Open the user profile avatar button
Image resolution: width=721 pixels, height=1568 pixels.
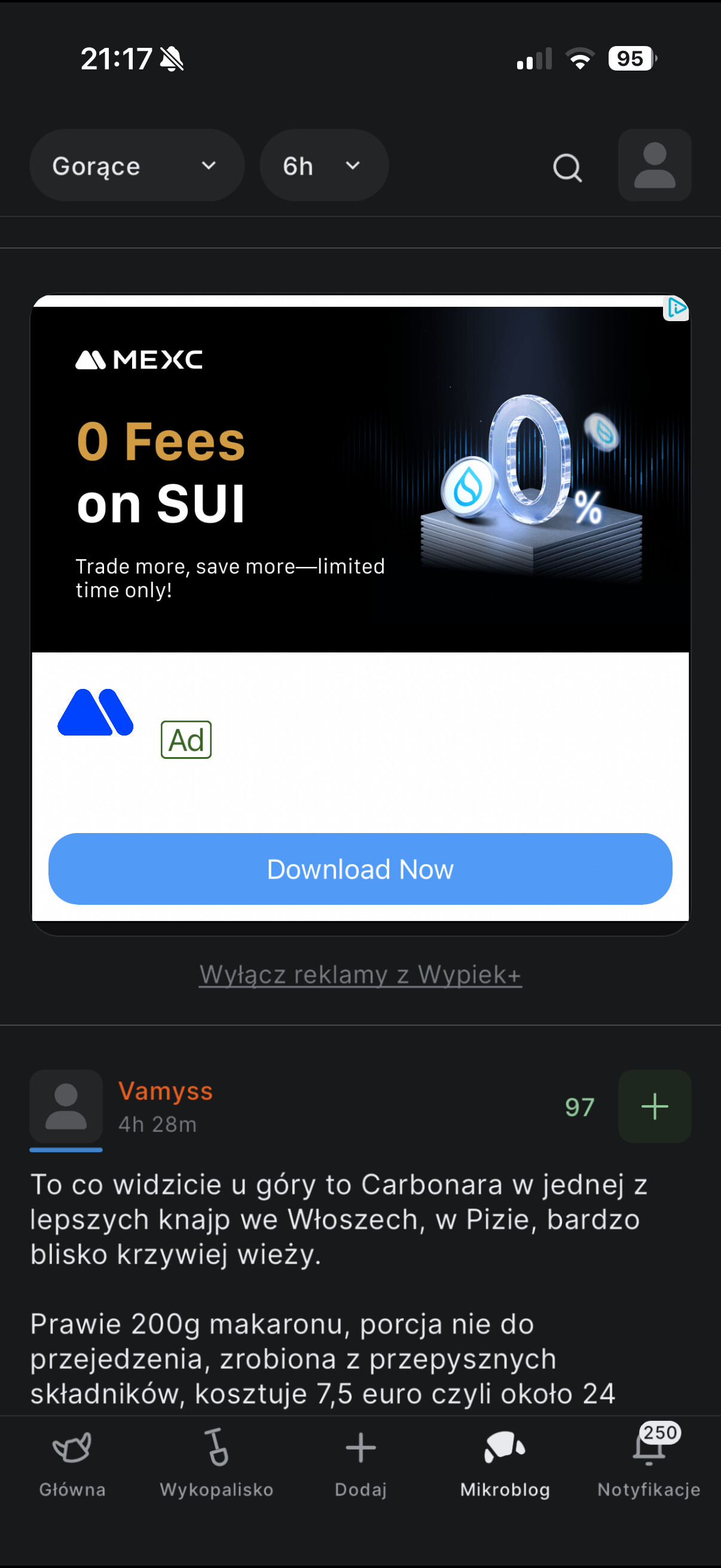coord(654,165)
